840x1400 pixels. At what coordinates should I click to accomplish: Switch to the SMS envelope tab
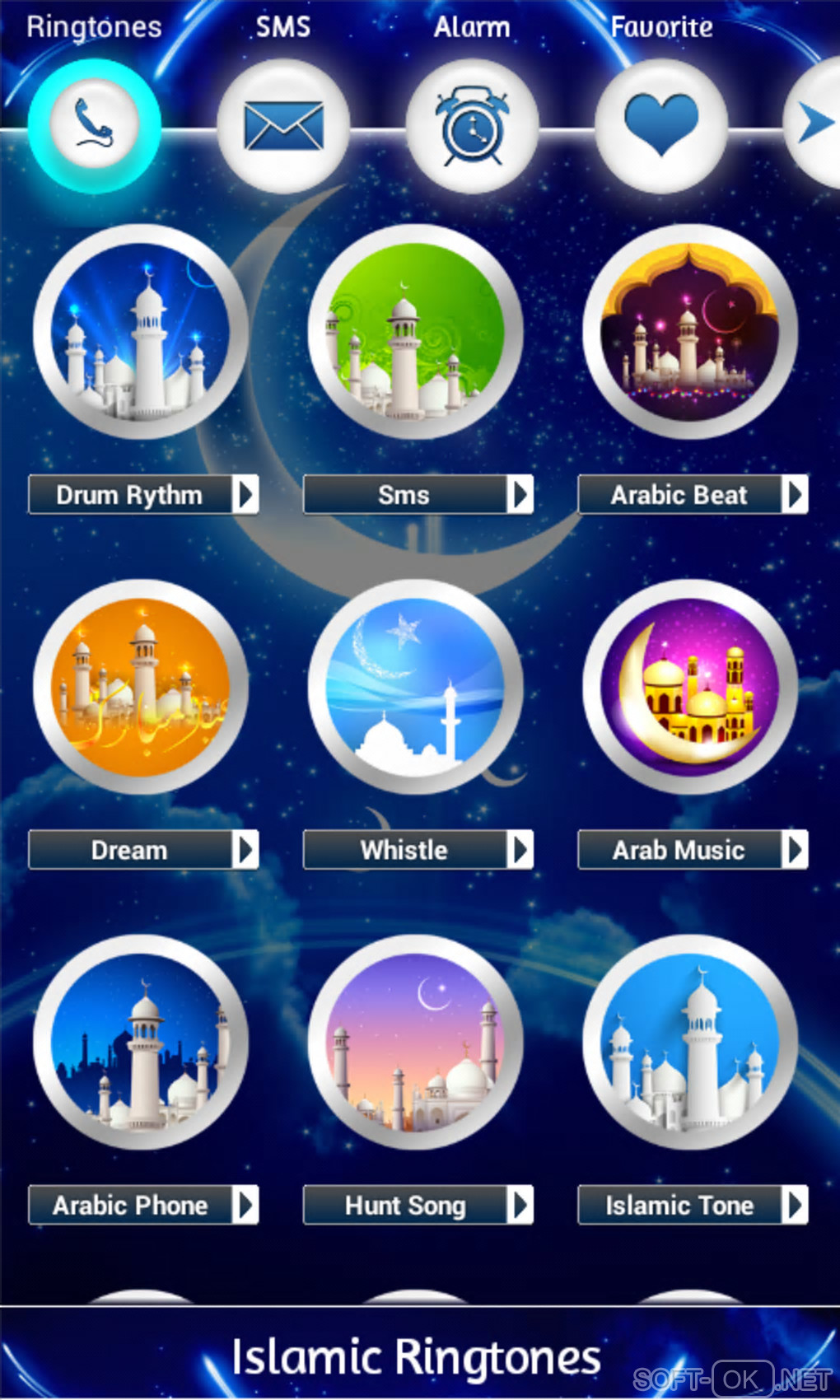coord(283,126)
